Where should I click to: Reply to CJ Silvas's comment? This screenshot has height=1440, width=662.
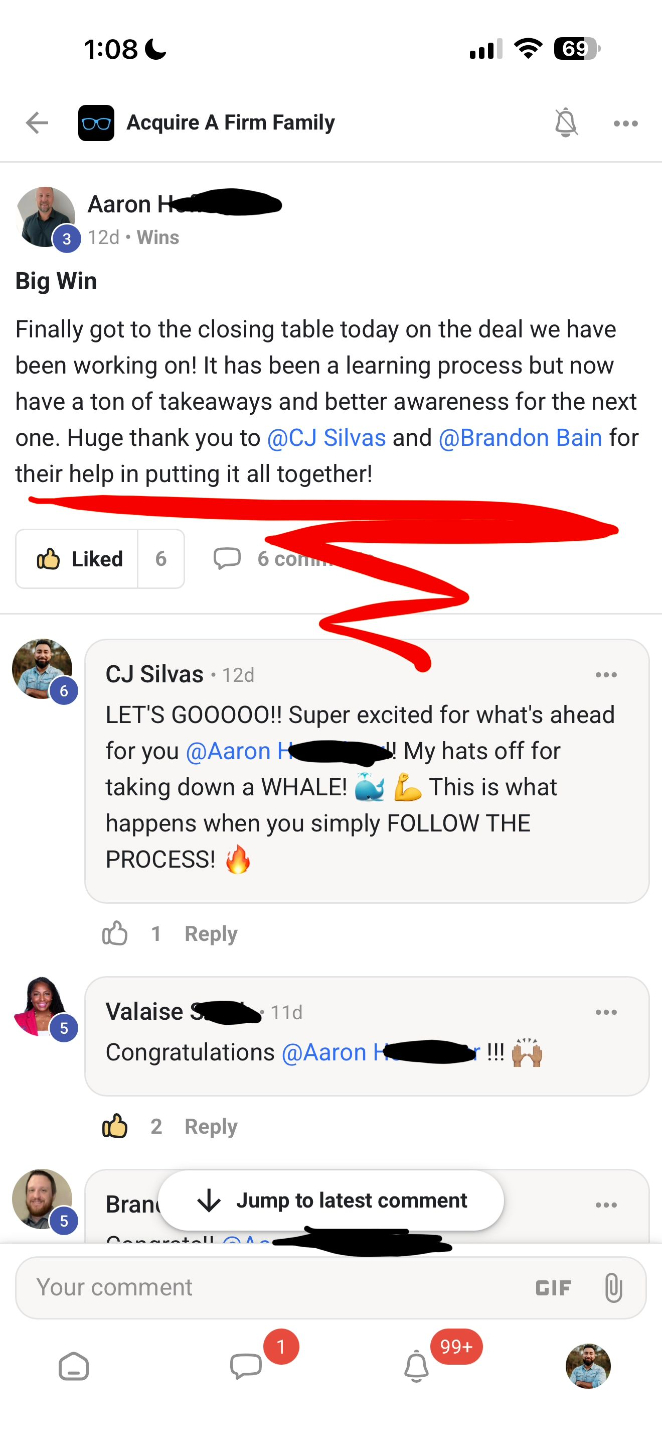coord(211,934)
